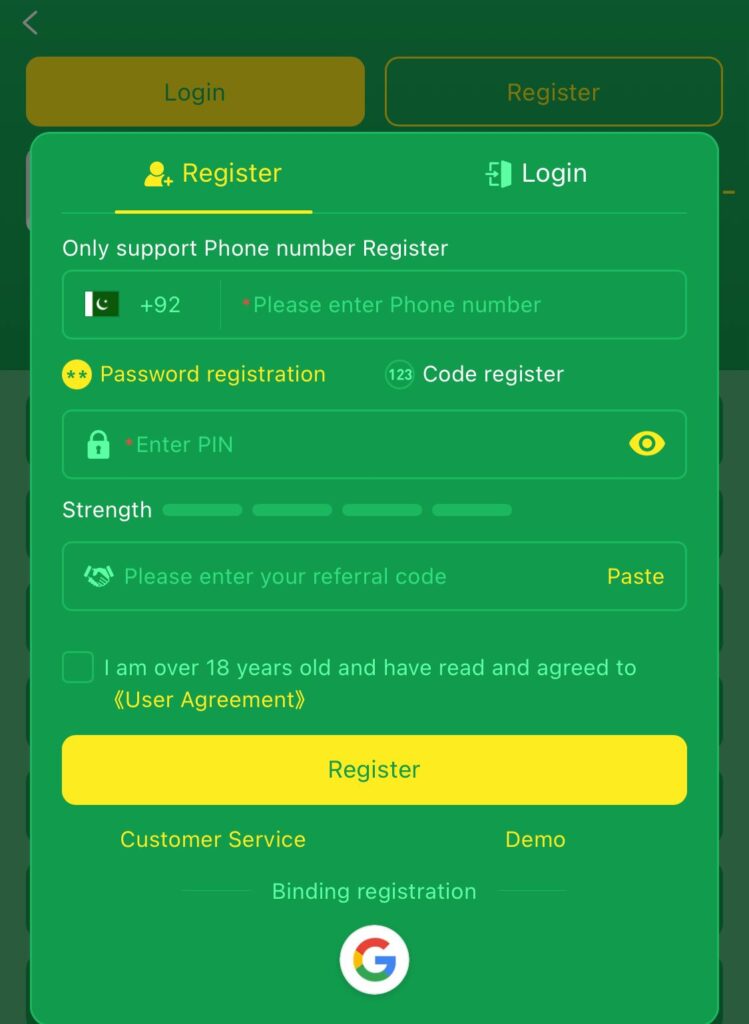Check the over 18 agreement box

(78, 667)
